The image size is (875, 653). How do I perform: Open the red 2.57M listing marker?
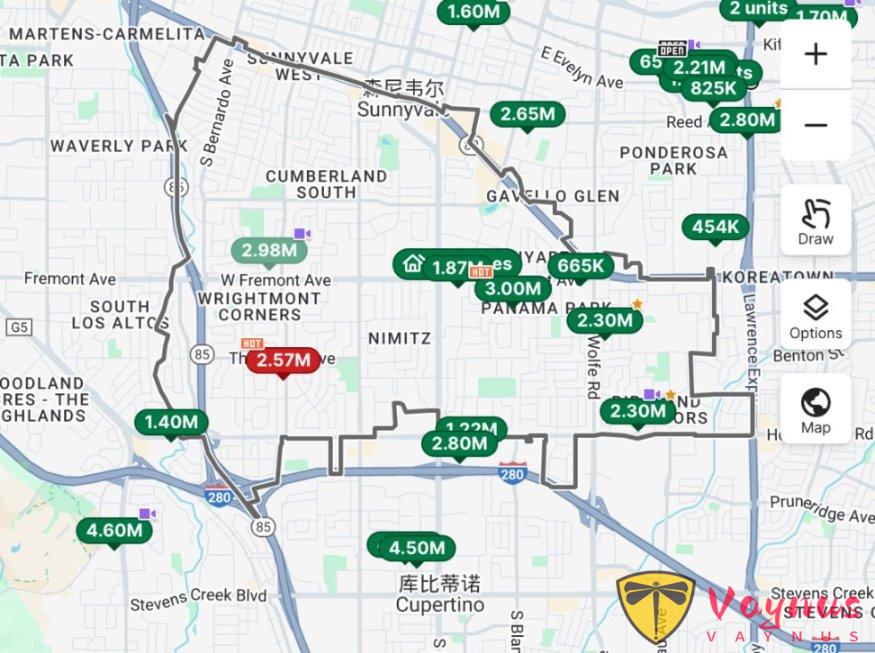coord(283,360)
